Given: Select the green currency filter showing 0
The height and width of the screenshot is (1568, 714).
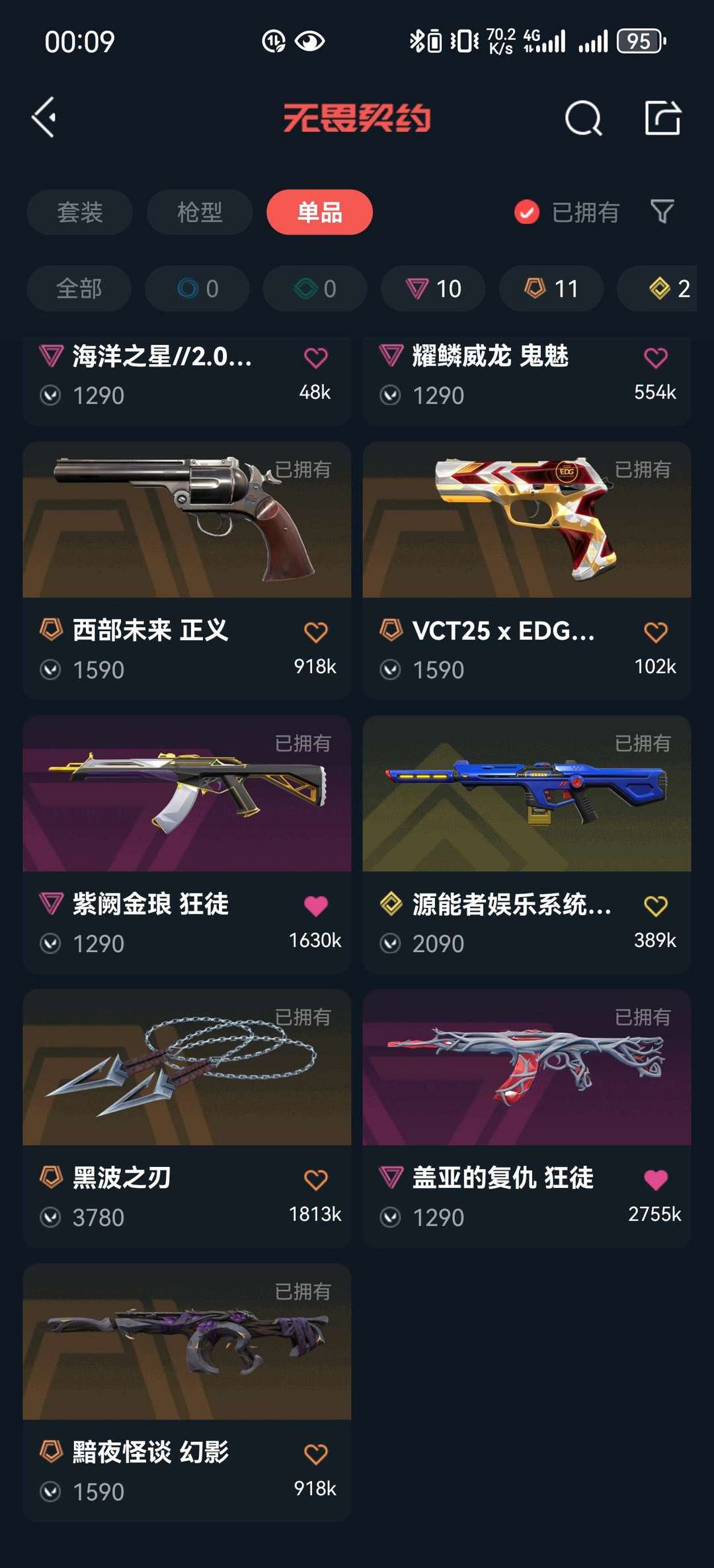Looking at the screenshot, I should (315, 289).
